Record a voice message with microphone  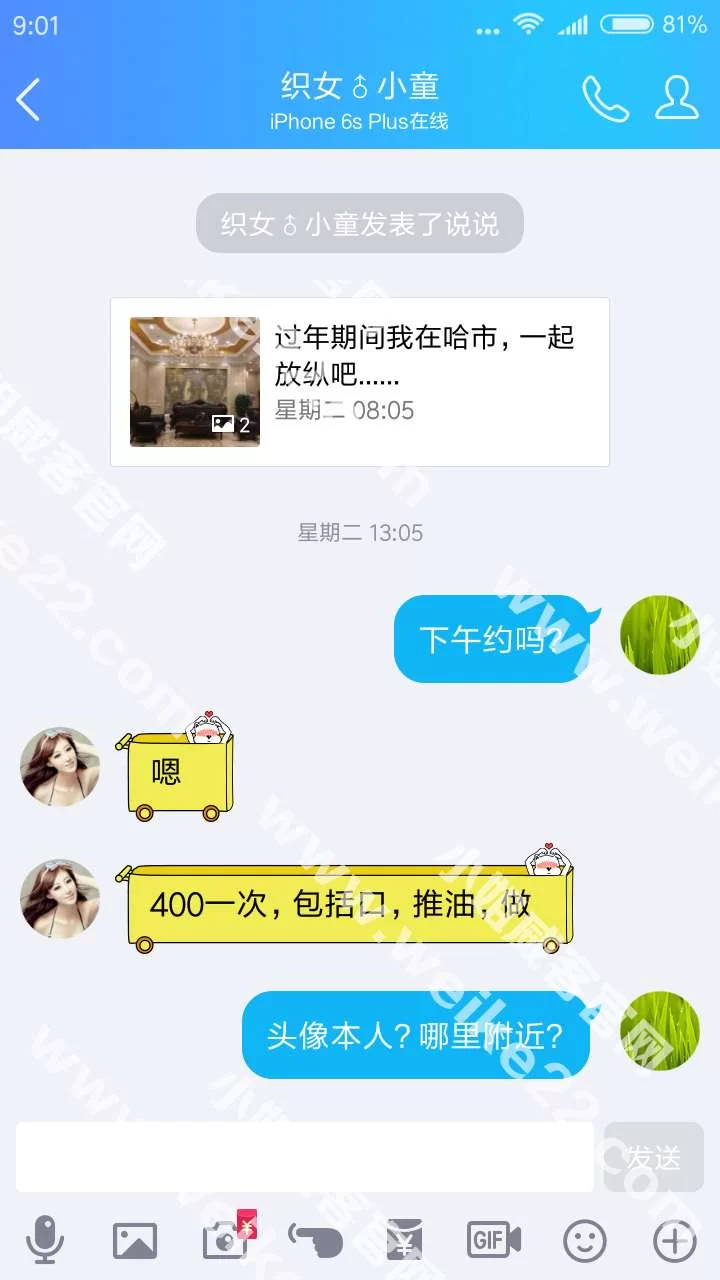coord(44,1241)
